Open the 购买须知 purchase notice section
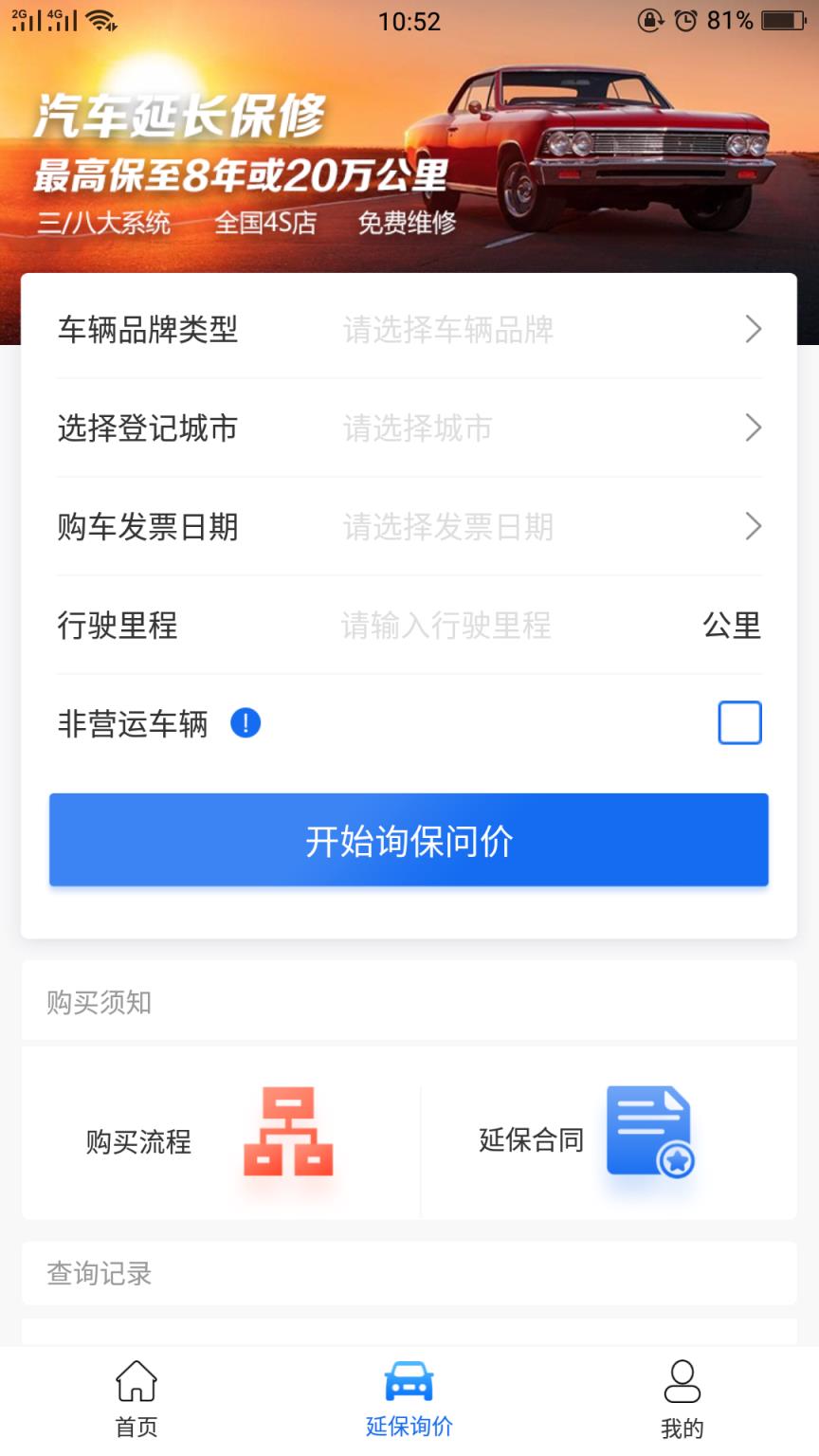The width and height of the screenshot is (819, 1456). (100, 1001)
